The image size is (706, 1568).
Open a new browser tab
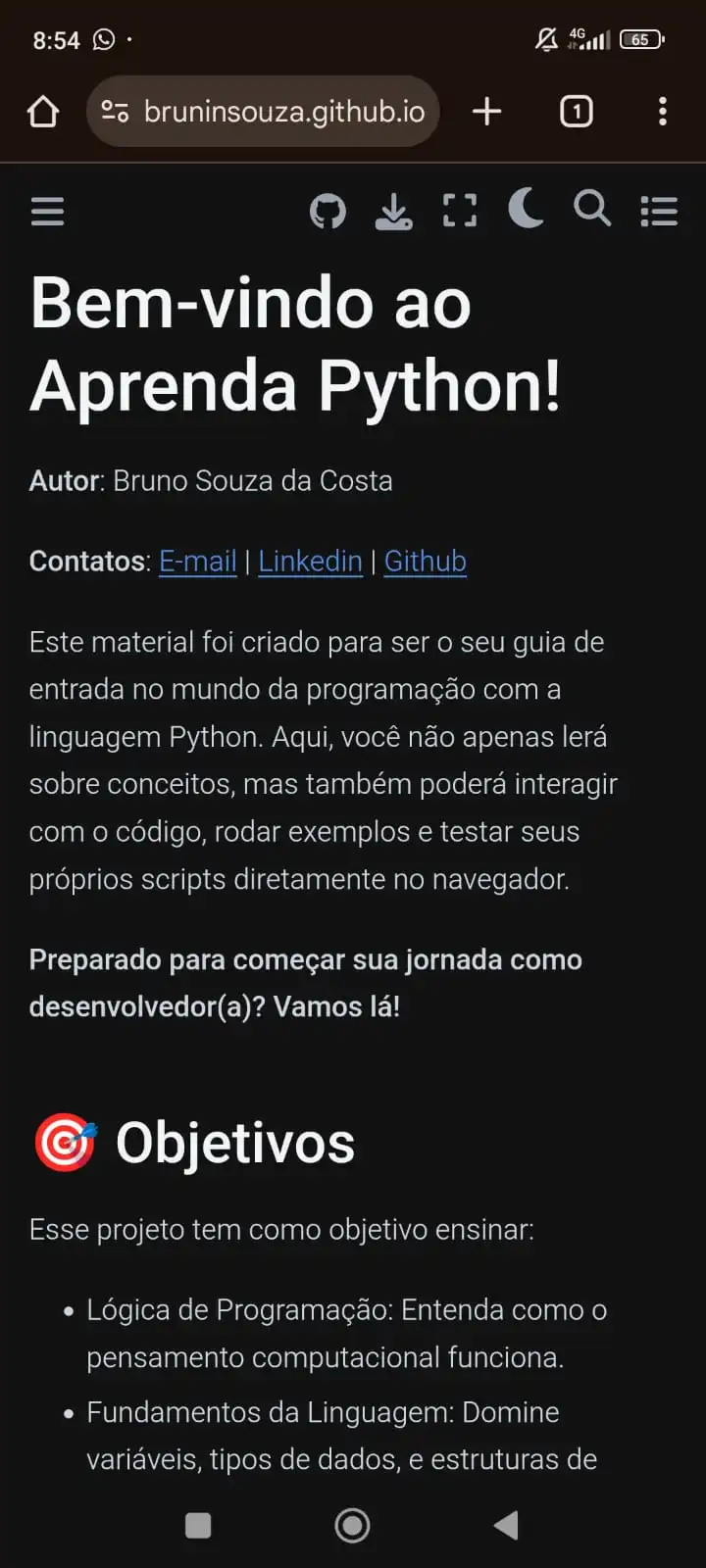tap(486, 112)
